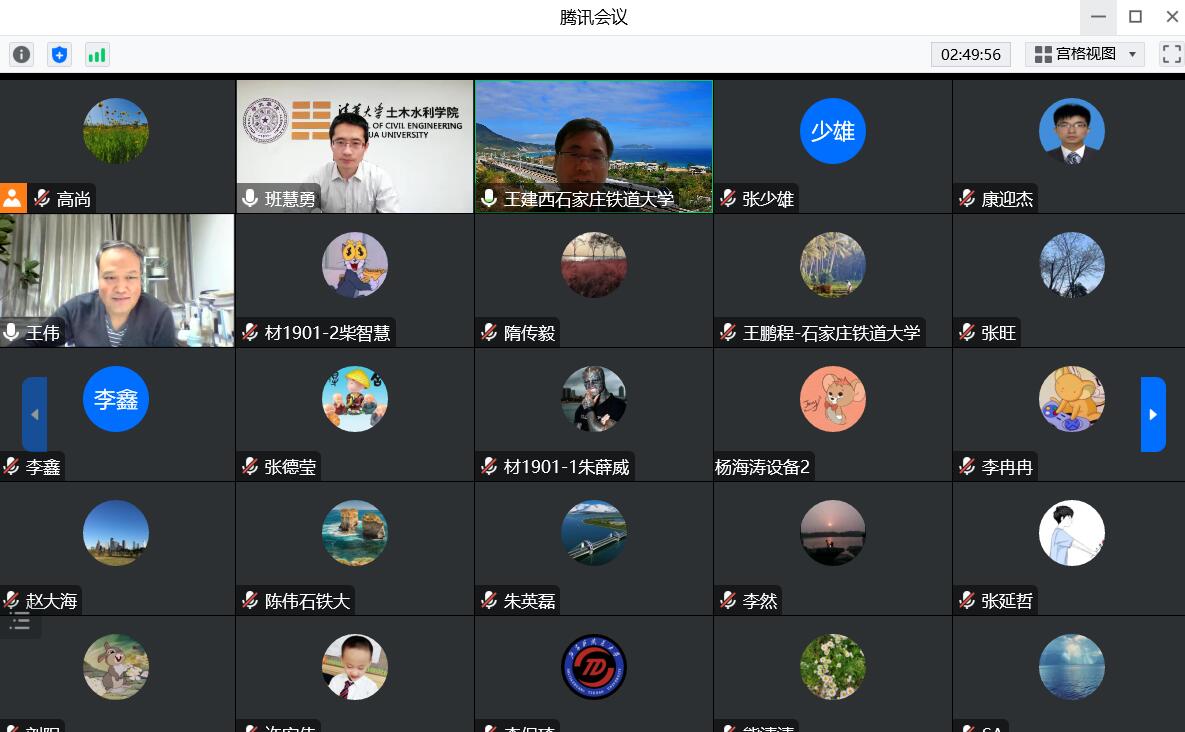Screen dimensions: 1185x732
Task: Select 材1901-2柴智慧's participant tile
Action: [x=355, y=280]
